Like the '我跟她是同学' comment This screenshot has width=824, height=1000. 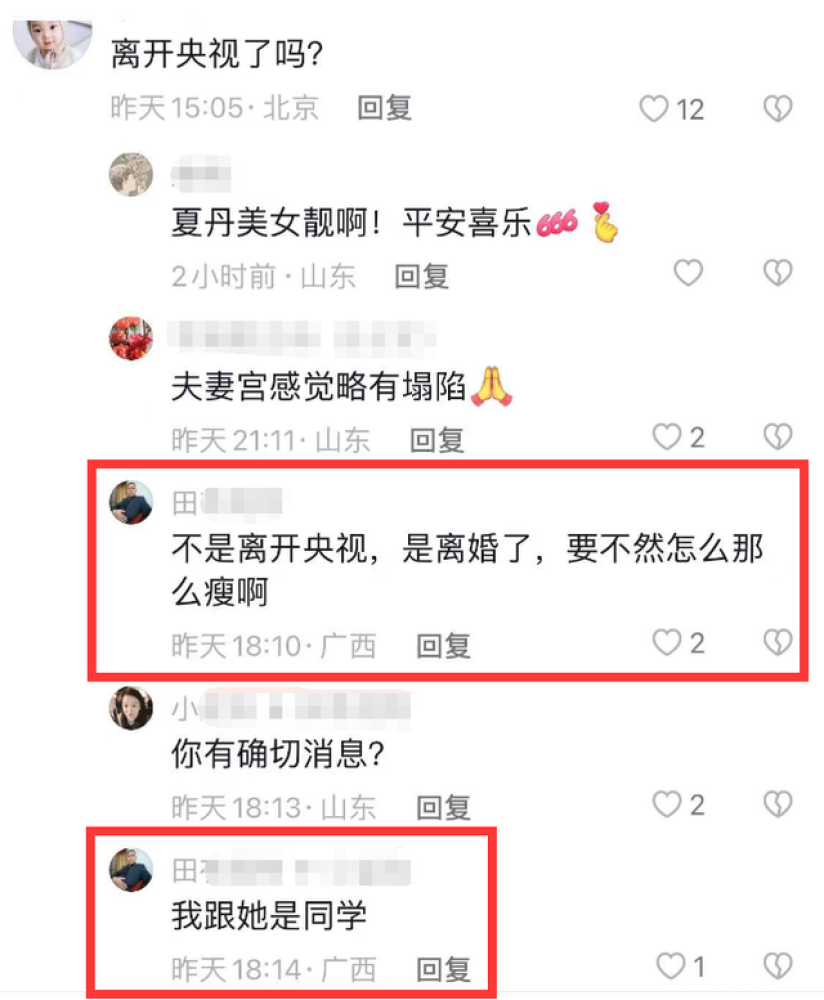670,966
